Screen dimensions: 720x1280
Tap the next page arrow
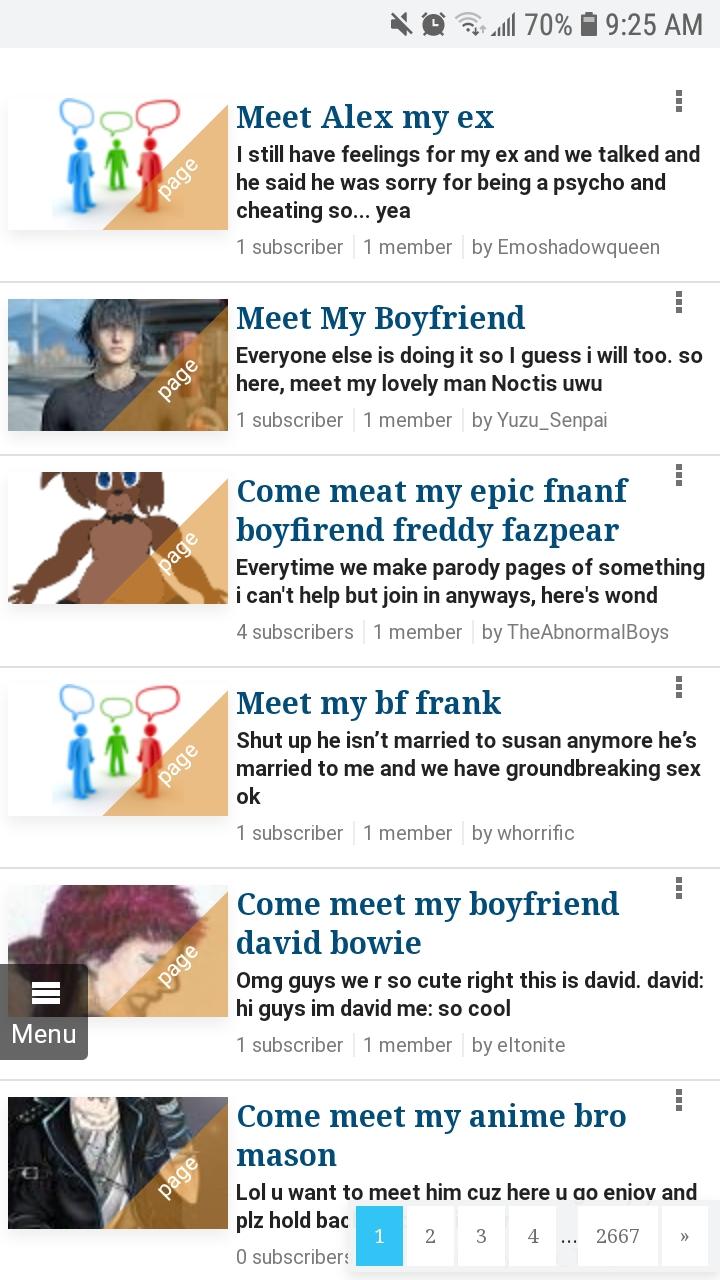684,1236
